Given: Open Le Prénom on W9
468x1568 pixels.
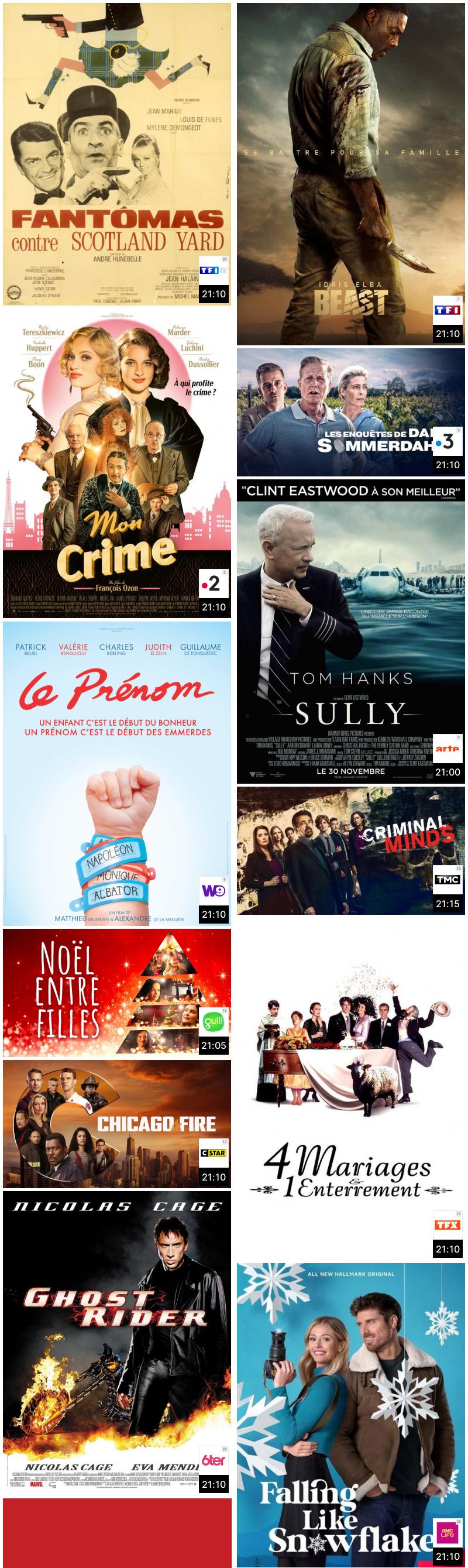Looking at the screenshot, I should point(116,773).
